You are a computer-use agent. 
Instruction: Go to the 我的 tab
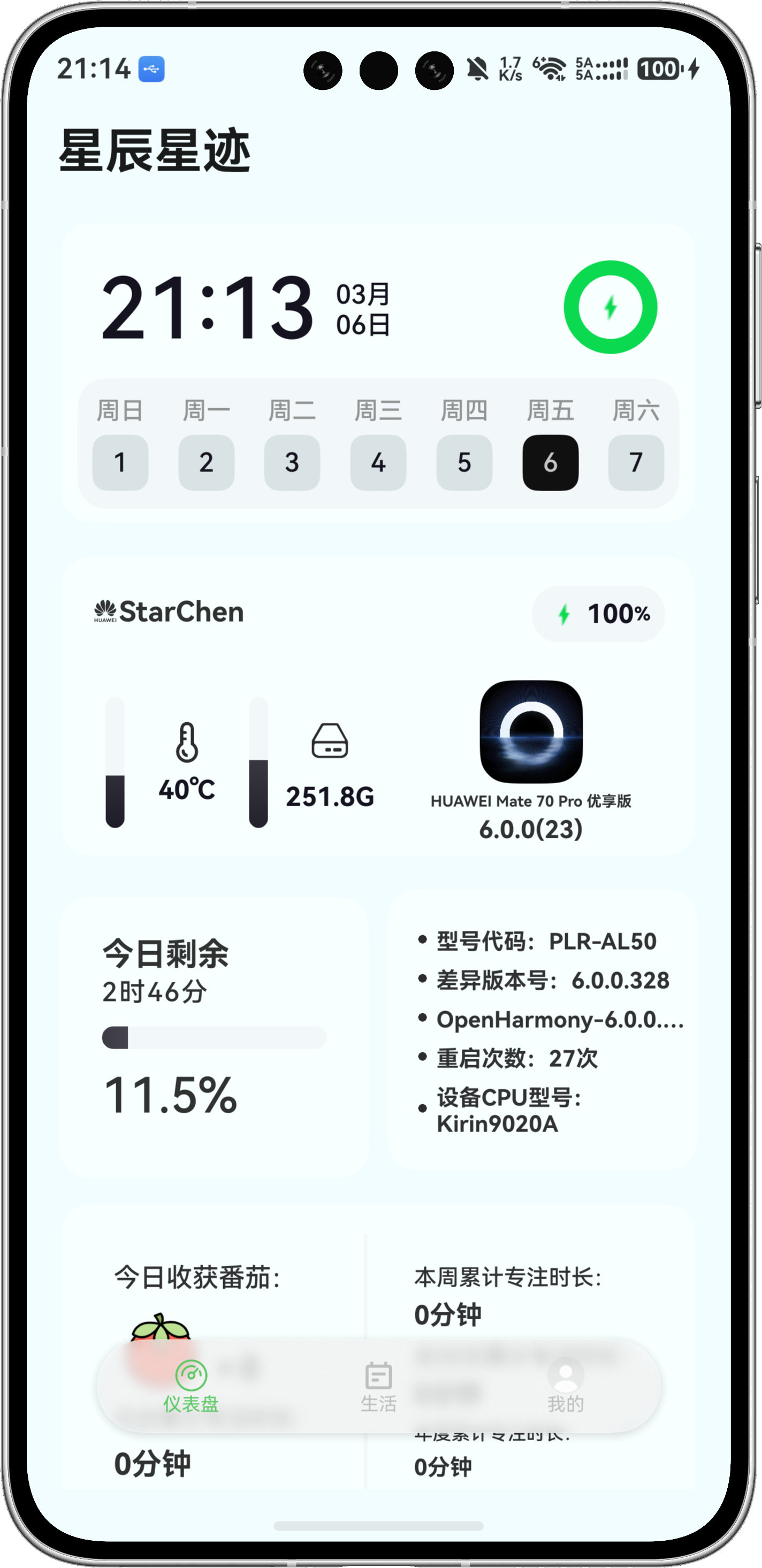coord(566,1387)
